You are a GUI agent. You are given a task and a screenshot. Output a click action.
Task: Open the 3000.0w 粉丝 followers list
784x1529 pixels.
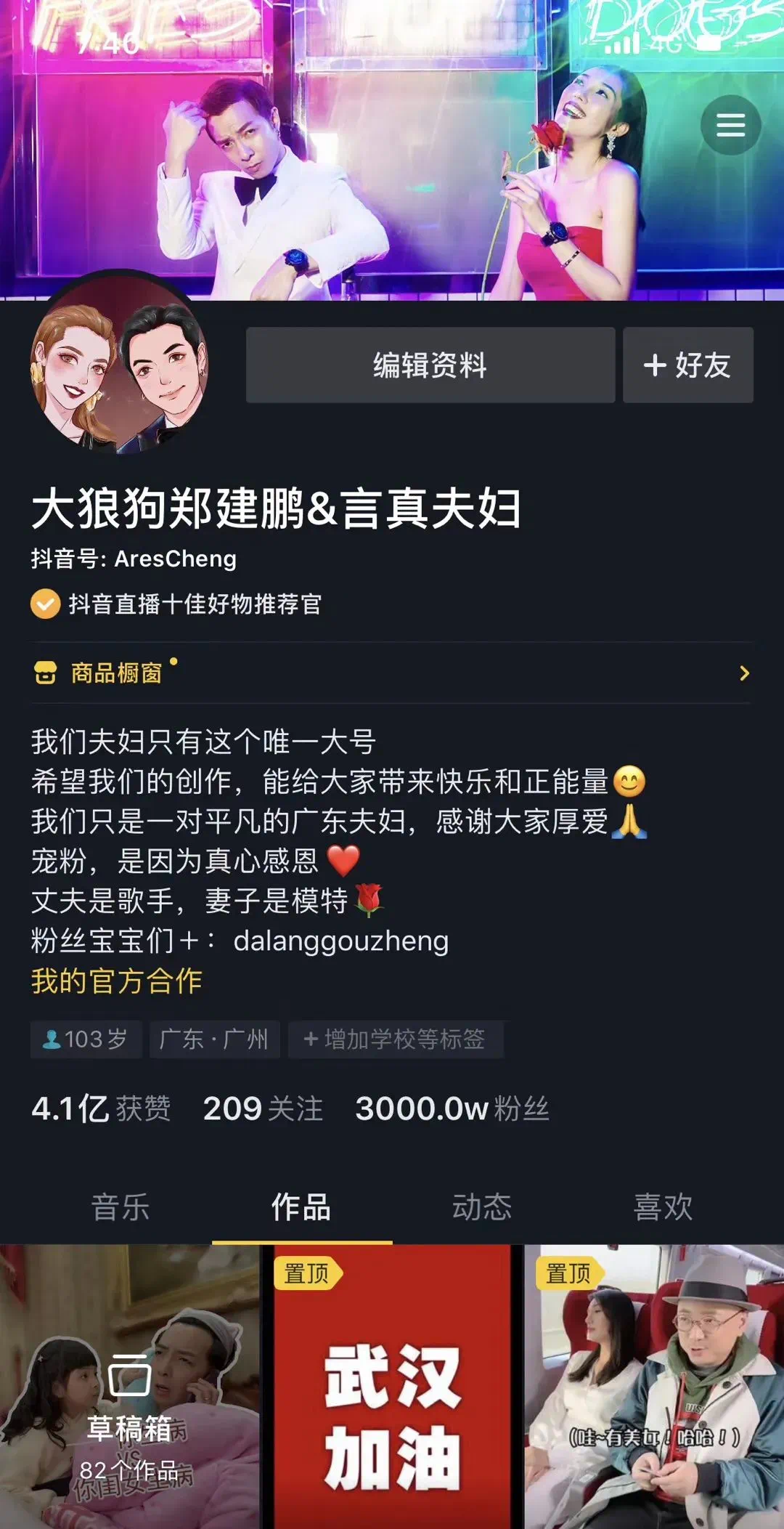452,1108
